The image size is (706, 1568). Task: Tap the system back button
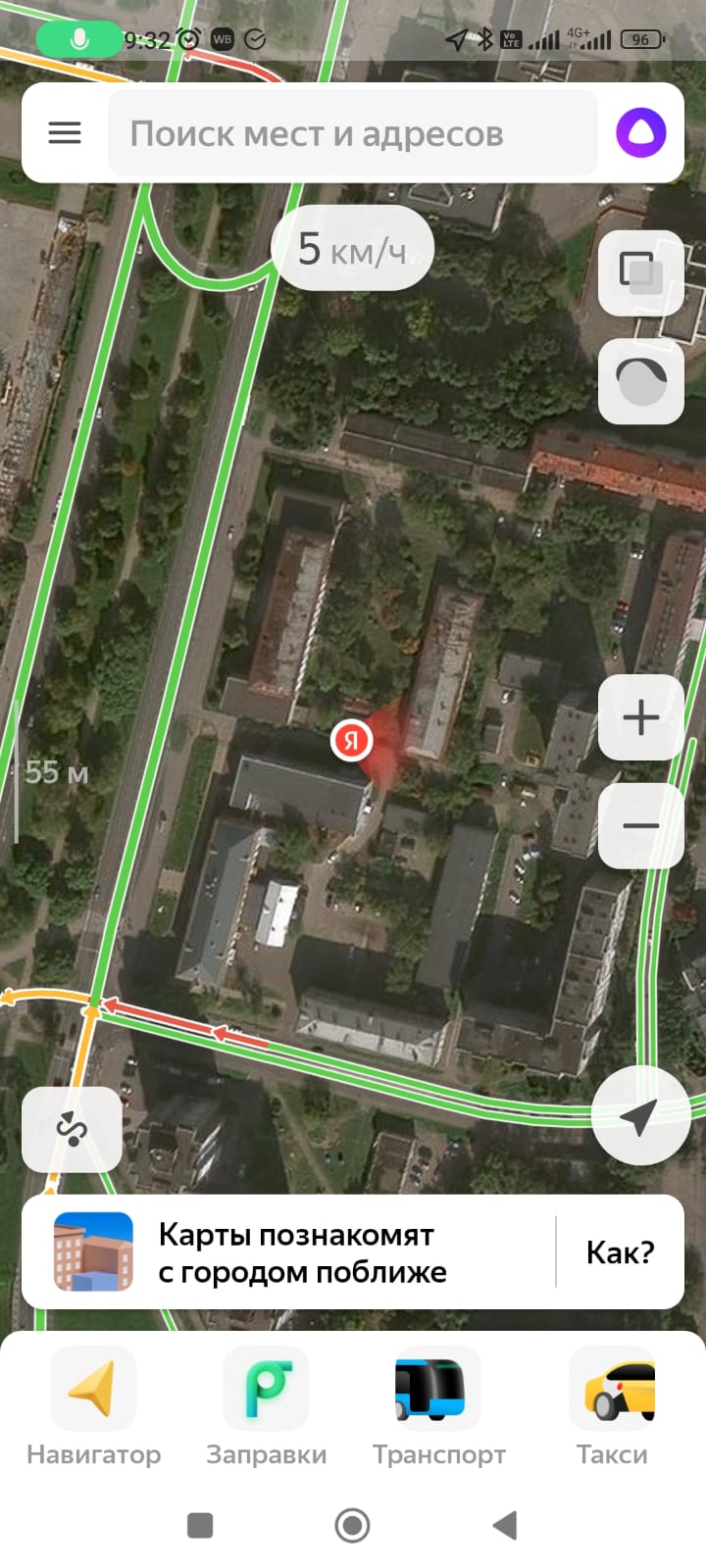click(505, 1525)
